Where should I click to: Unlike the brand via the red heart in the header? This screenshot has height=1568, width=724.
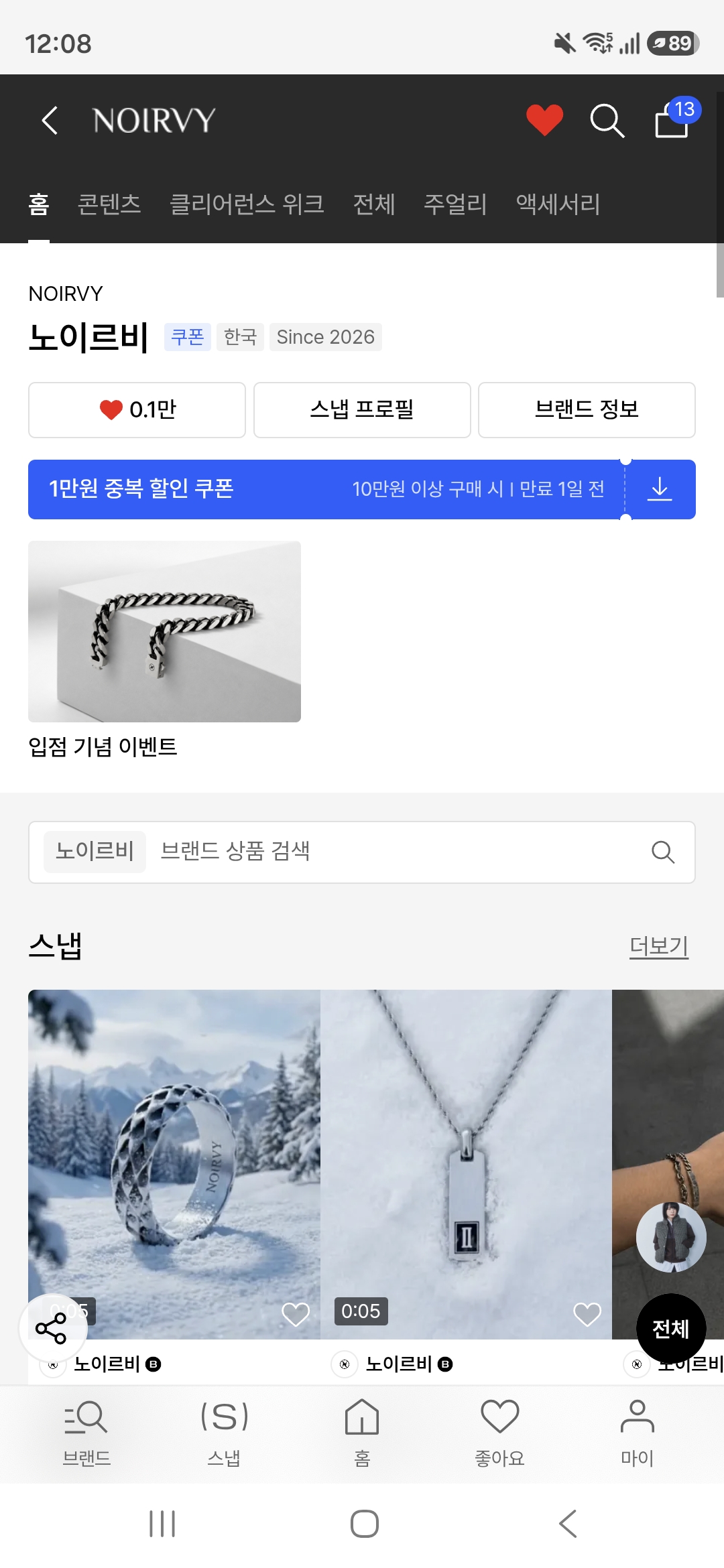click(x=544, y=121)
